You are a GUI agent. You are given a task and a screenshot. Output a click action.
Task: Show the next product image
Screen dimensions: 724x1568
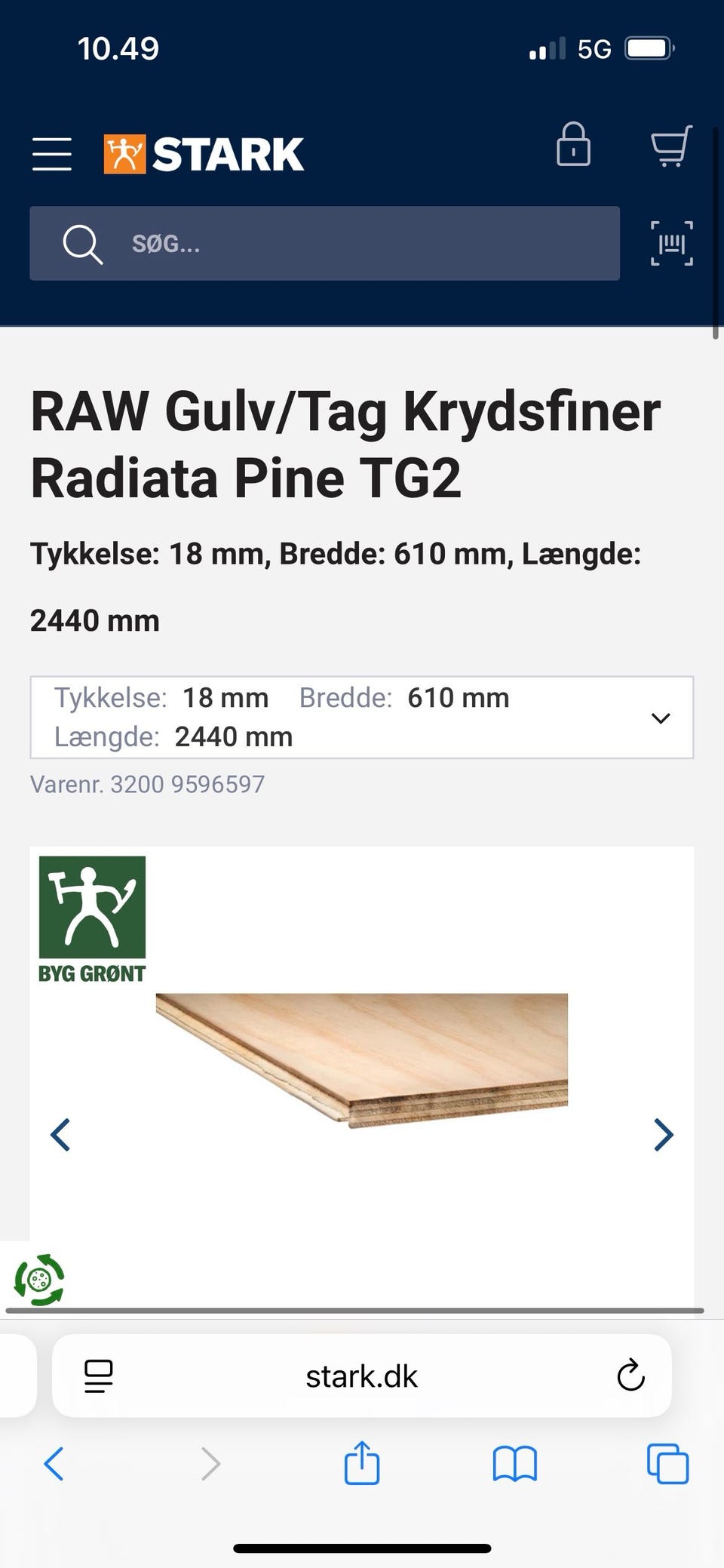pos(662,1135)
